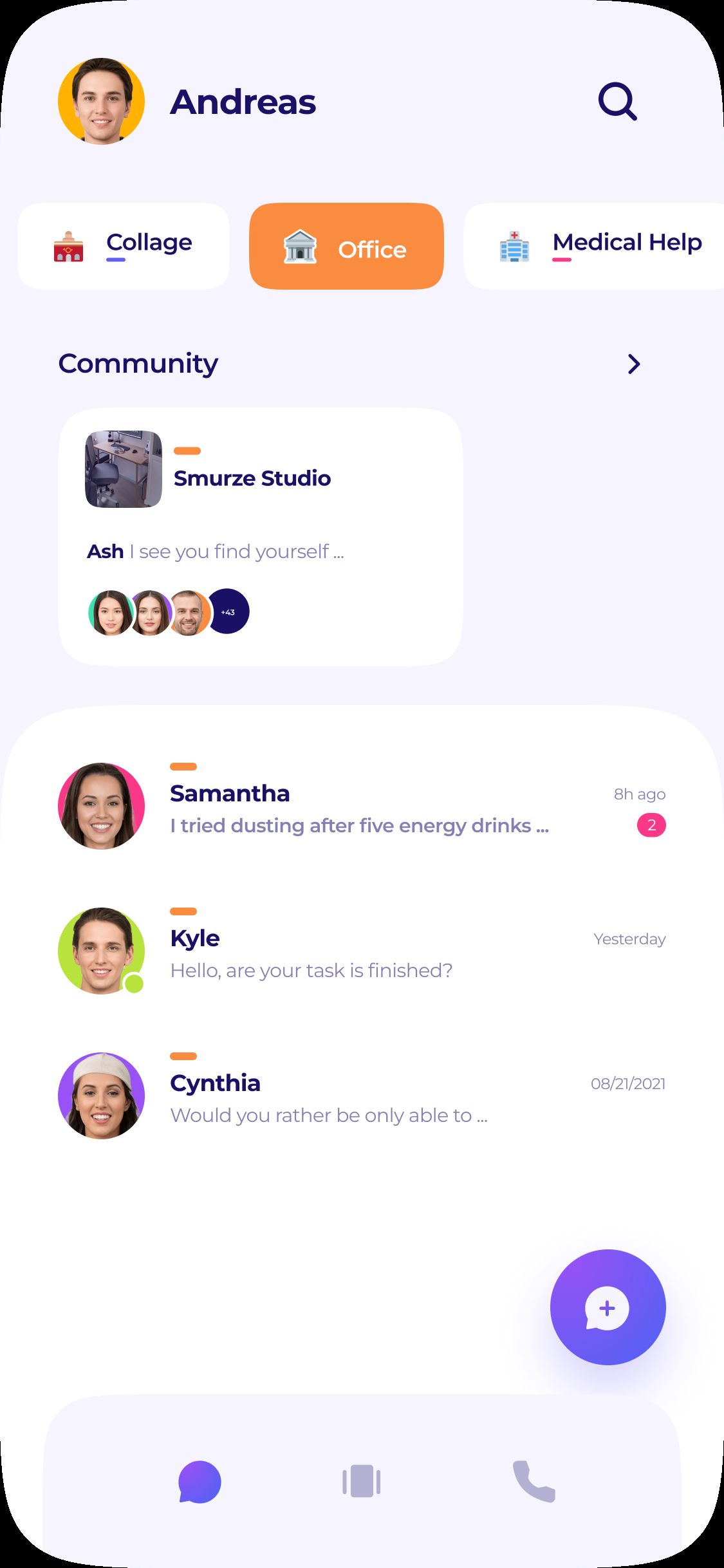Start a new chat with the plus button
This screenshot has height=1568, width=724.
(608, 1307)
